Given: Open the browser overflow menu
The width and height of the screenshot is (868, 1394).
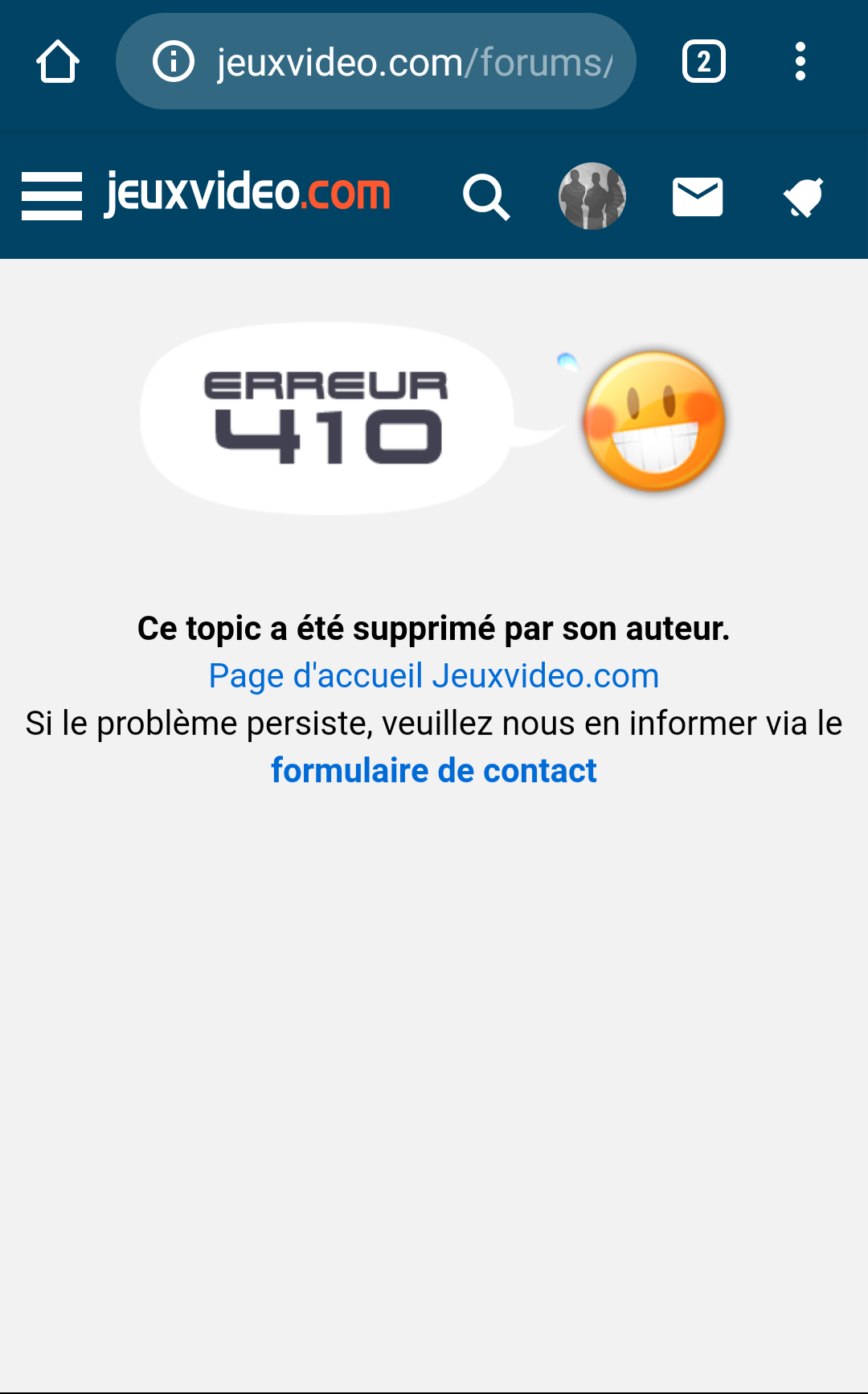Looking at the screenshot, I should [x=800, y=61].
